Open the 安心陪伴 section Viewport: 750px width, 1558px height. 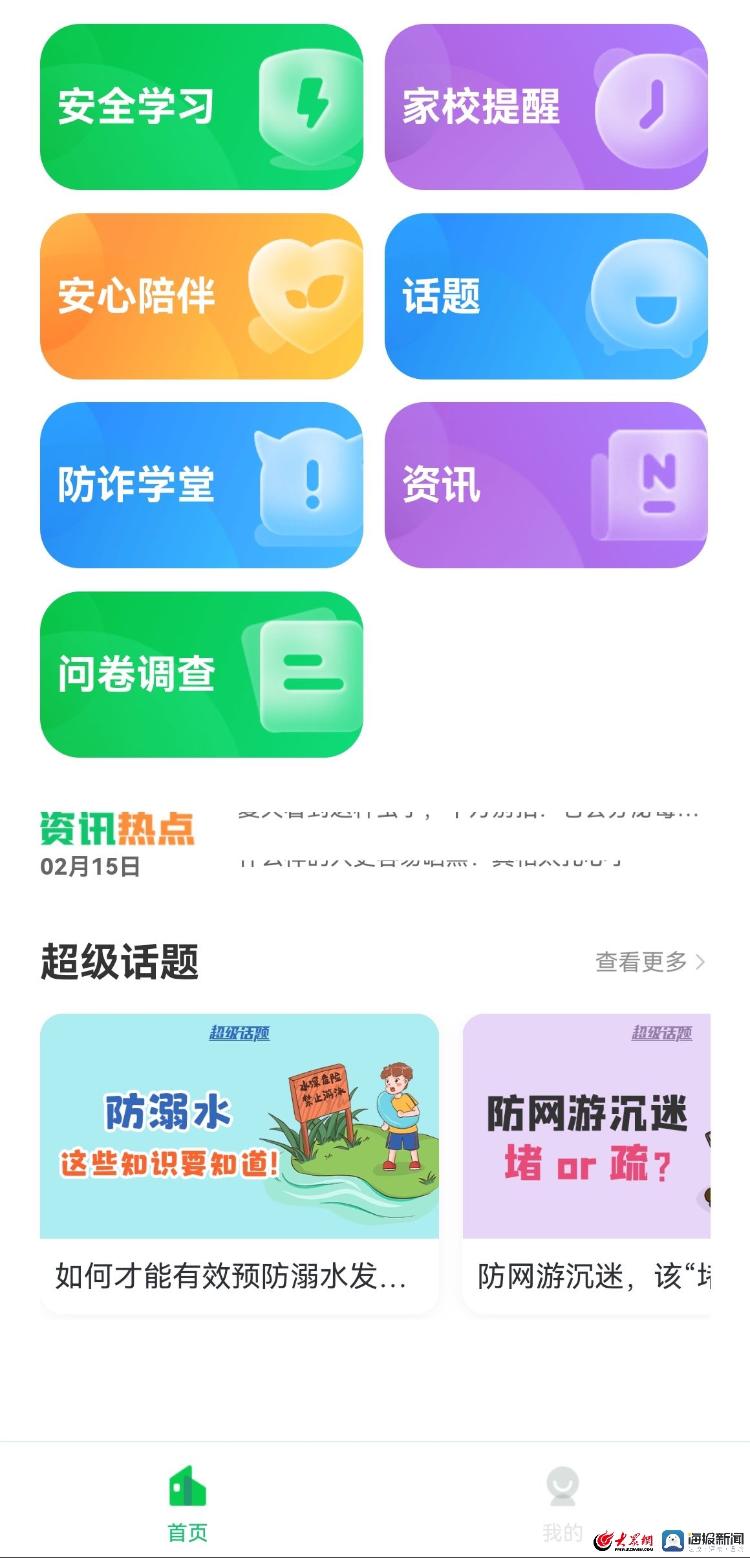(201, 296)
